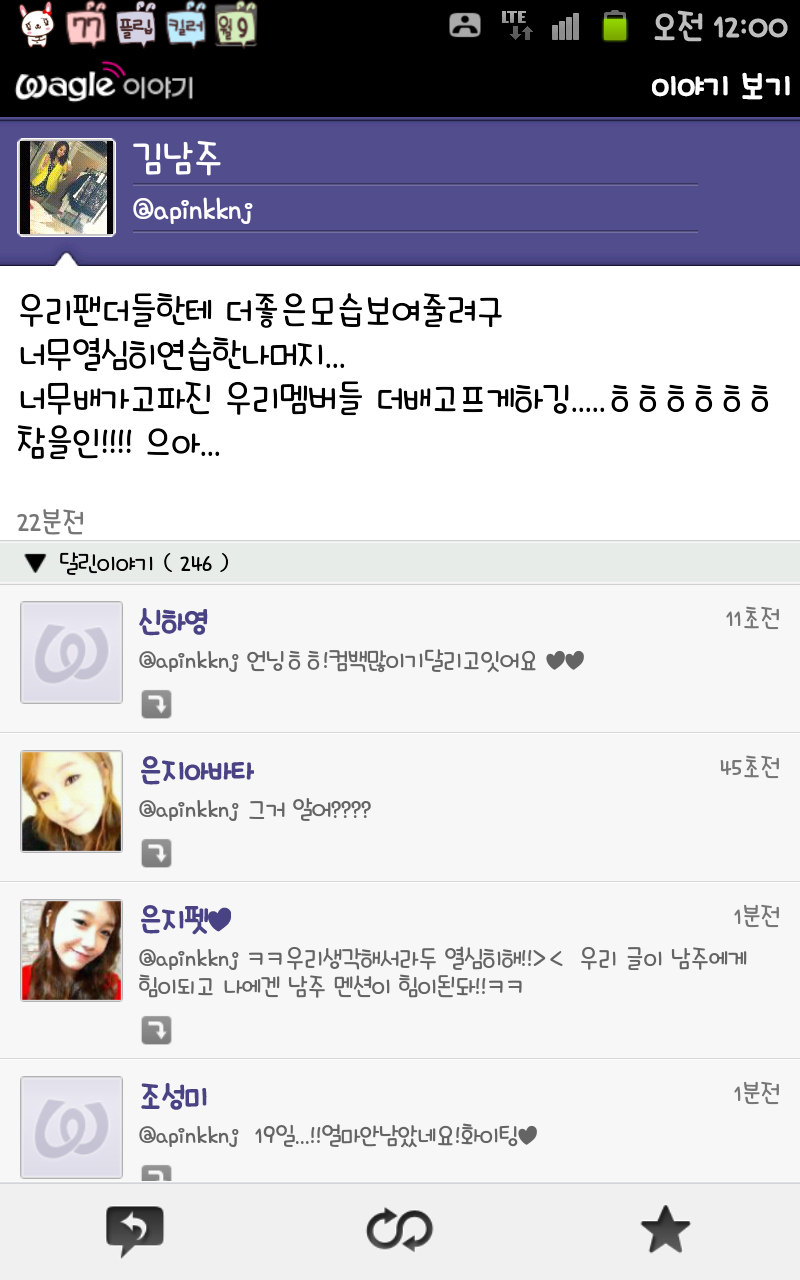View 은지아바타's profile picture
Viewport: 800px width, 1280px height.
(71, 801)
